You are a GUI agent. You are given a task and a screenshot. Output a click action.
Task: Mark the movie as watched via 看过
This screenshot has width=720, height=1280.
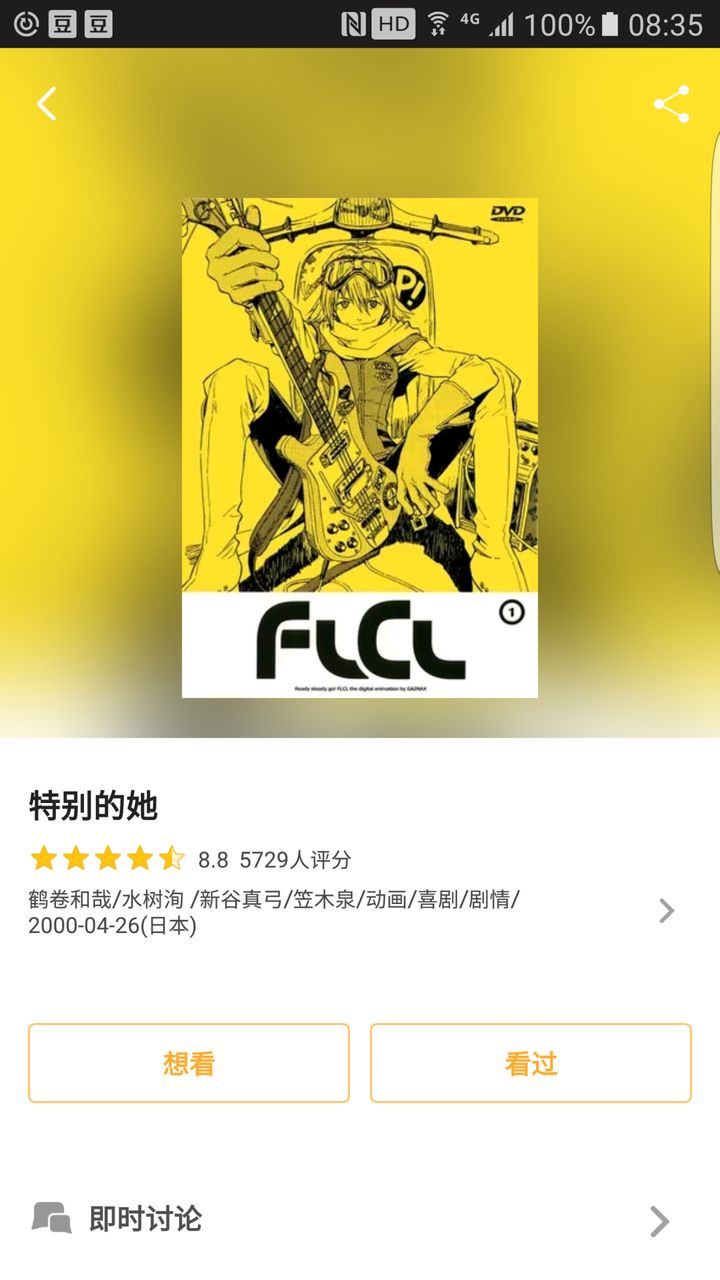tap(530, 1062)
